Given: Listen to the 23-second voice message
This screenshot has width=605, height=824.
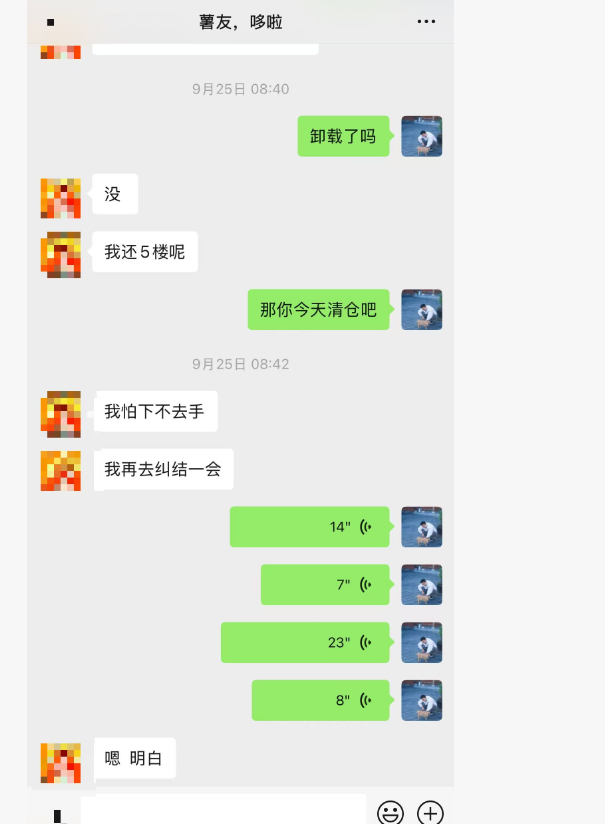Looking at the screenshot, I should (x=305, y=643).
